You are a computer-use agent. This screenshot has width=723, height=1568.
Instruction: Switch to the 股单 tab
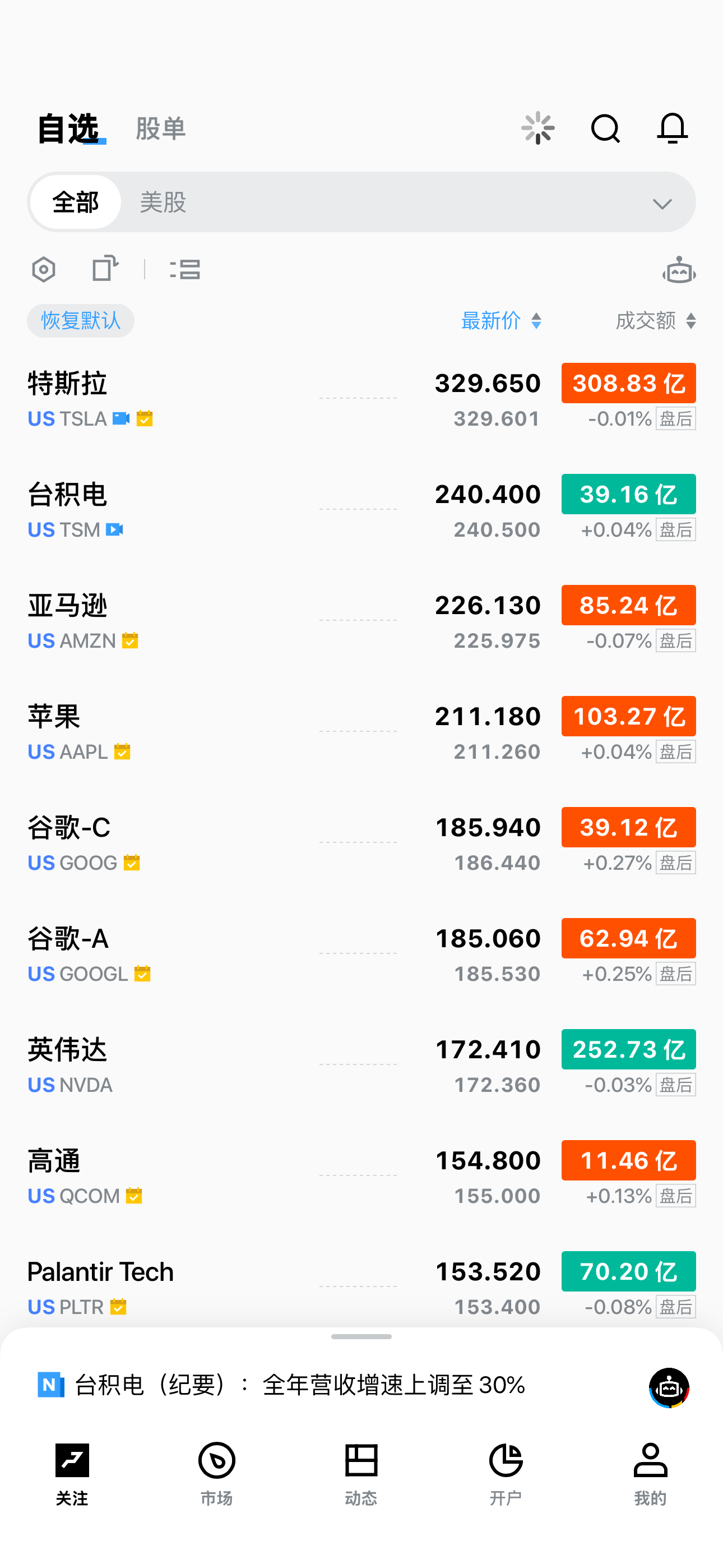pyautogui.click(x=161, y=128)
